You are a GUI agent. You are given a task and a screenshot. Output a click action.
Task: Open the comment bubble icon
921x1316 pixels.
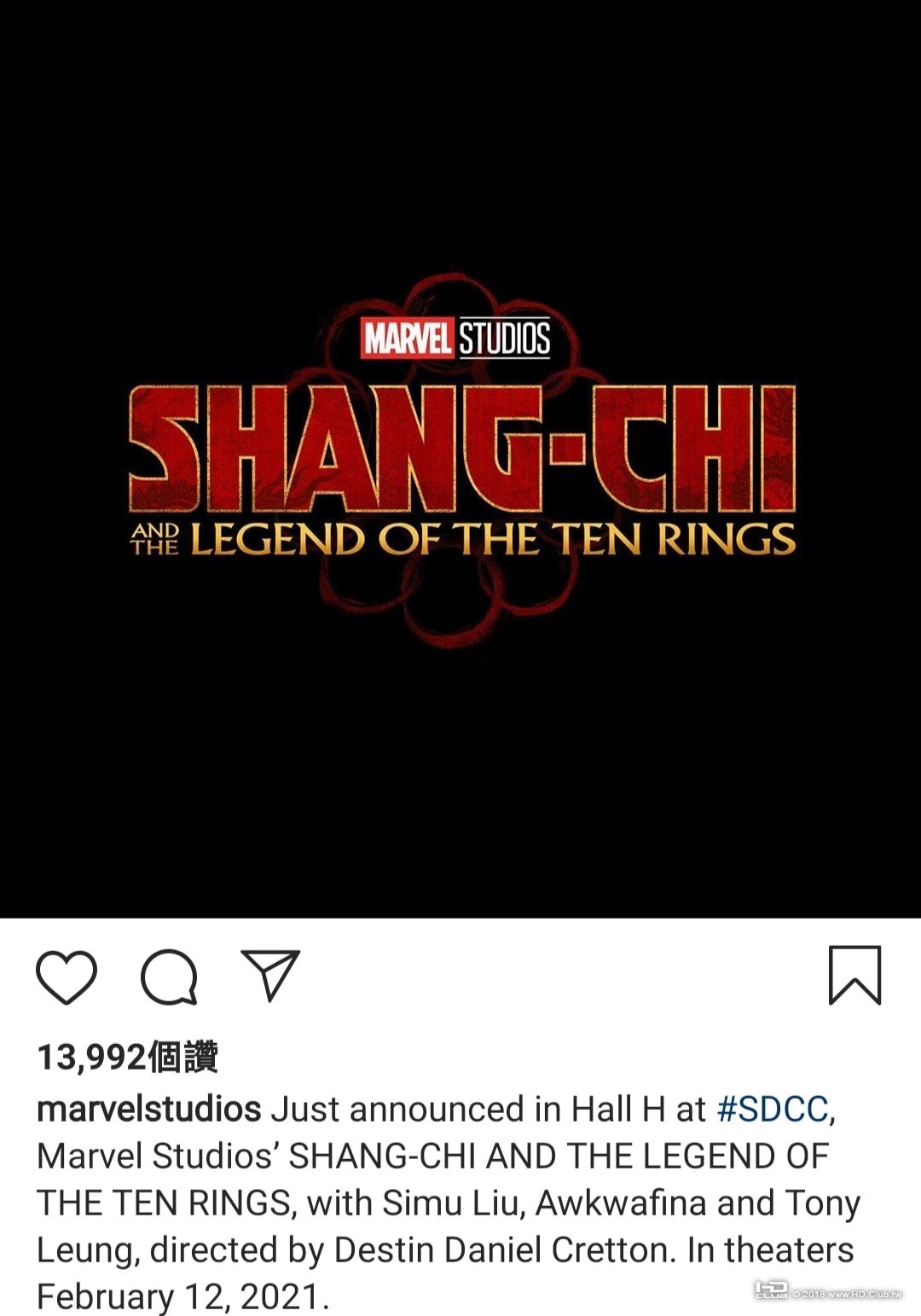(x=169, y=977)
